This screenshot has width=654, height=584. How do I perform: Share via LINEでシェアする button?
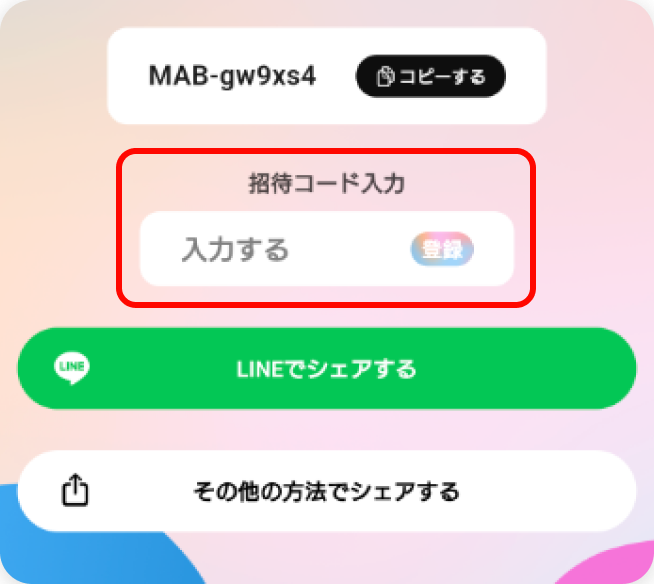(327, 369)
